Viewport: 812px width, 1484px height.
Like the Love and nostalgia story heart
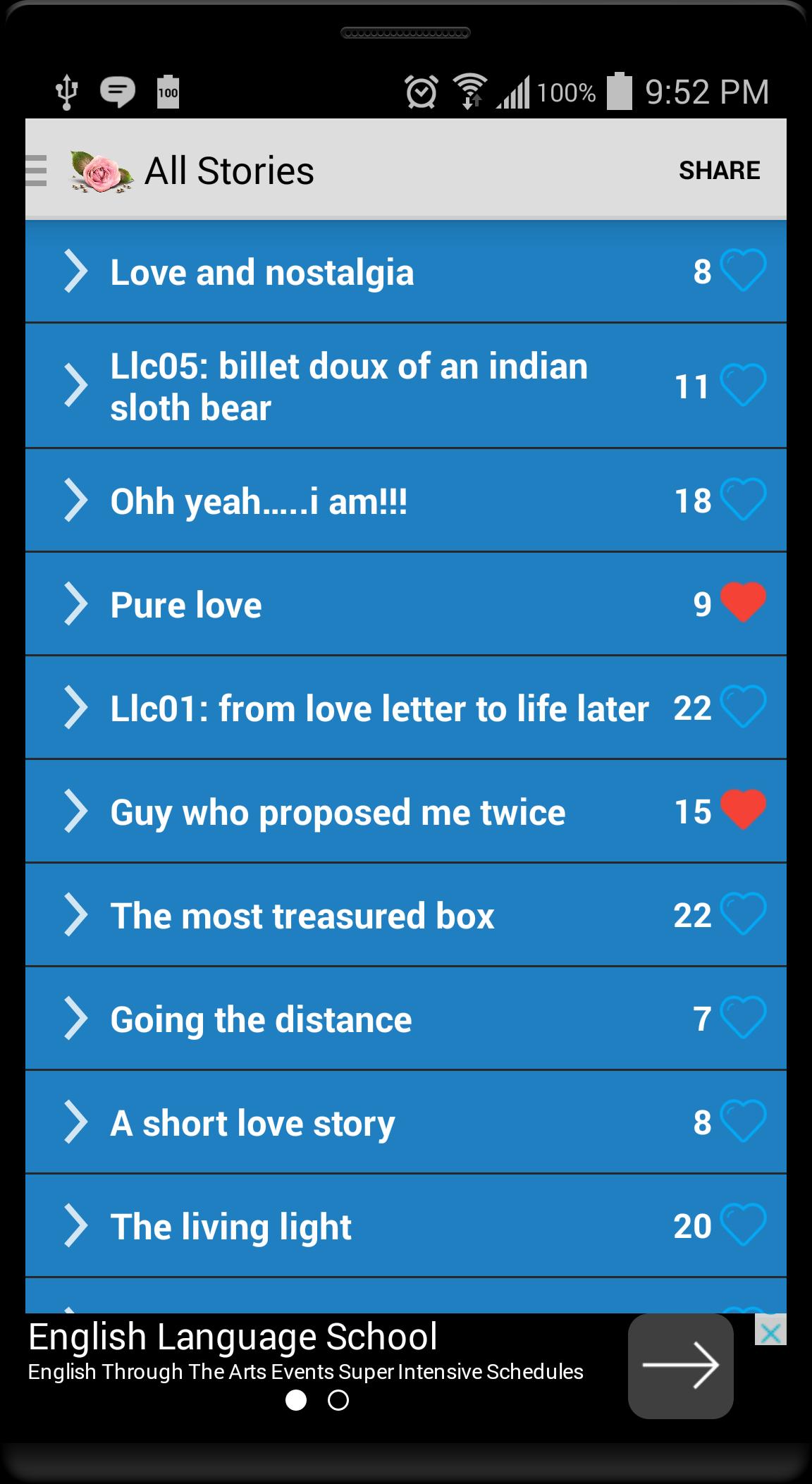[742, 273]
